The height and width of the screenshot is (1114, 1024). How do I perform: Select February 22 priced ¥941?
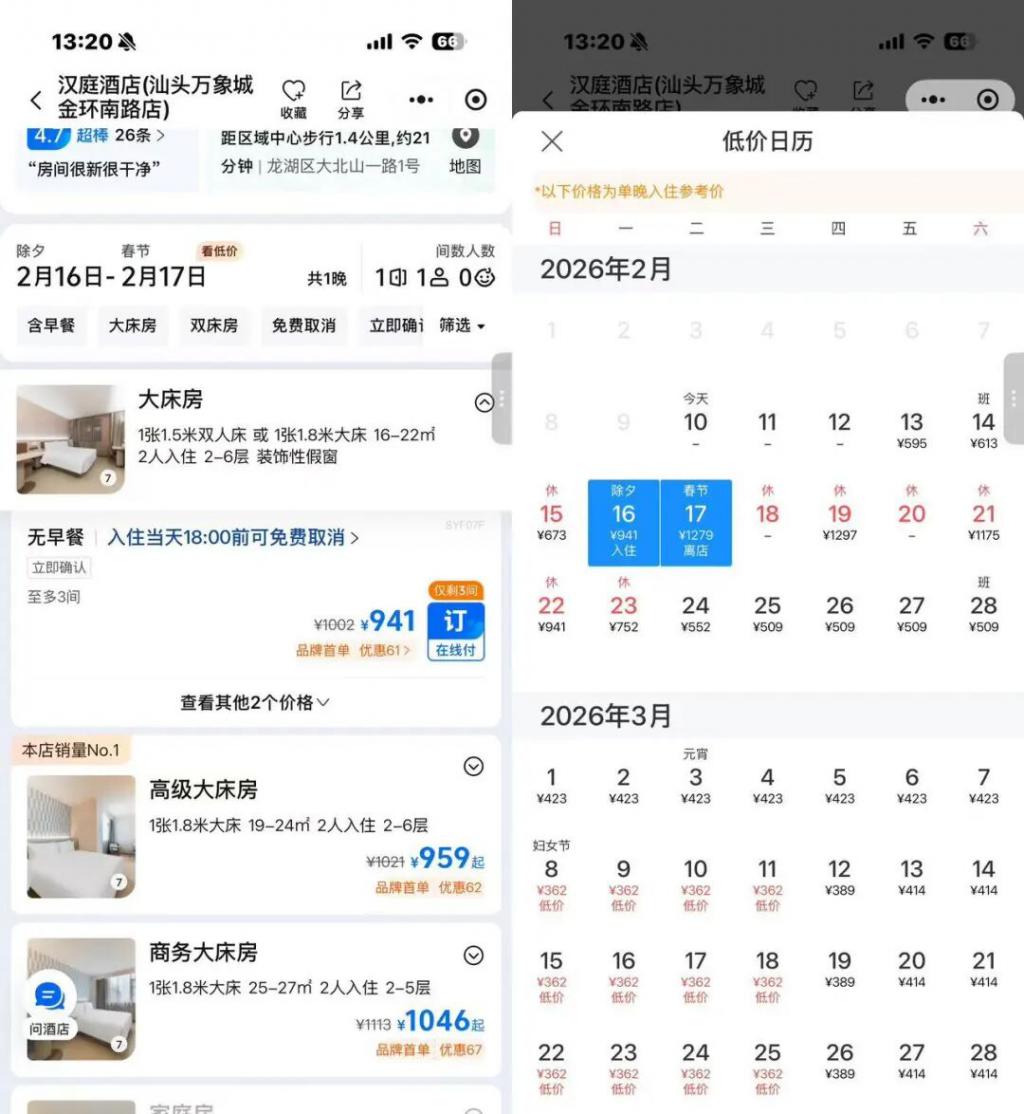coord(551,614)
